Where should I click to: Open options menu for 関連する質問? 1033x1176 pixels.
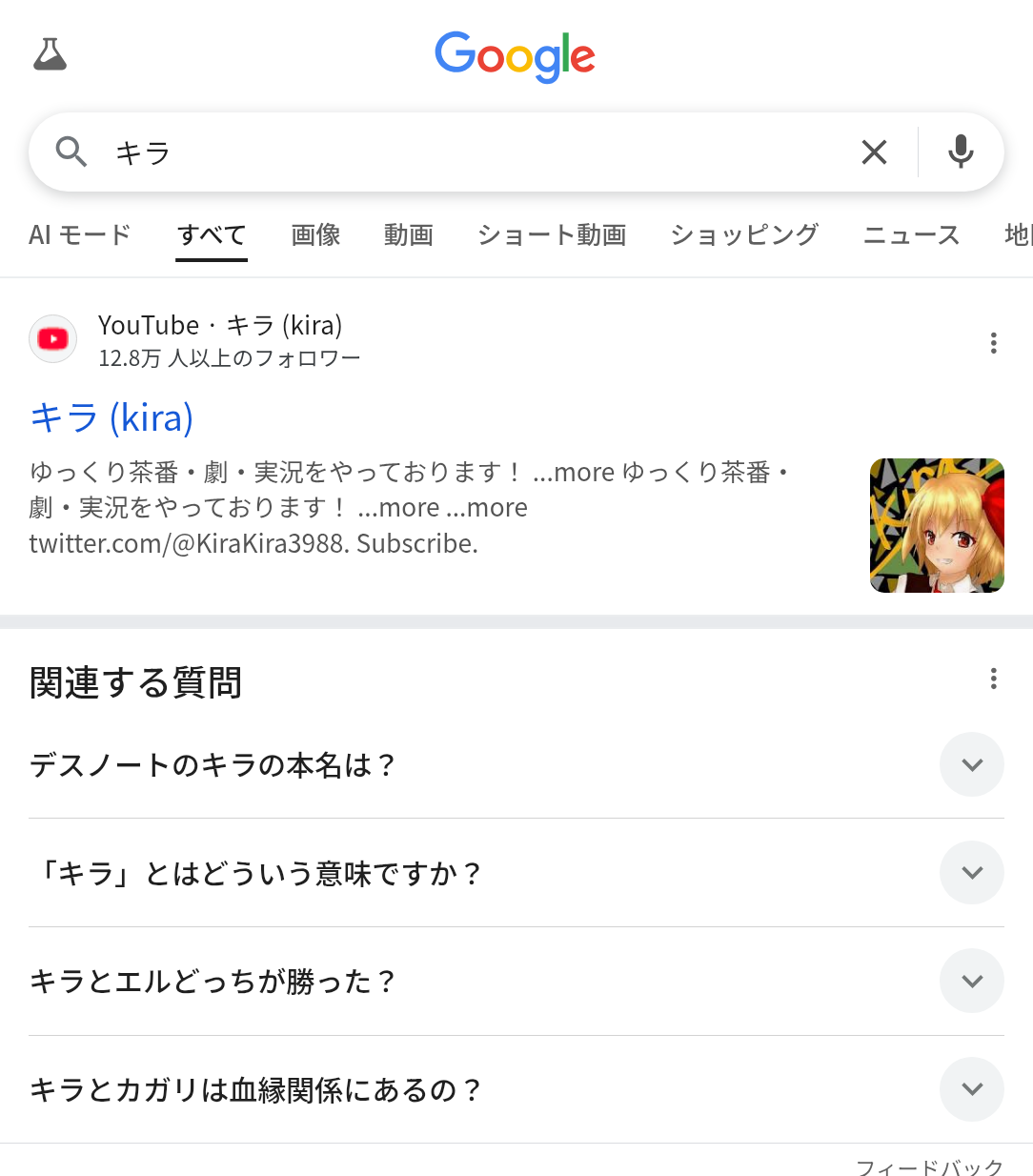[993, 679]
